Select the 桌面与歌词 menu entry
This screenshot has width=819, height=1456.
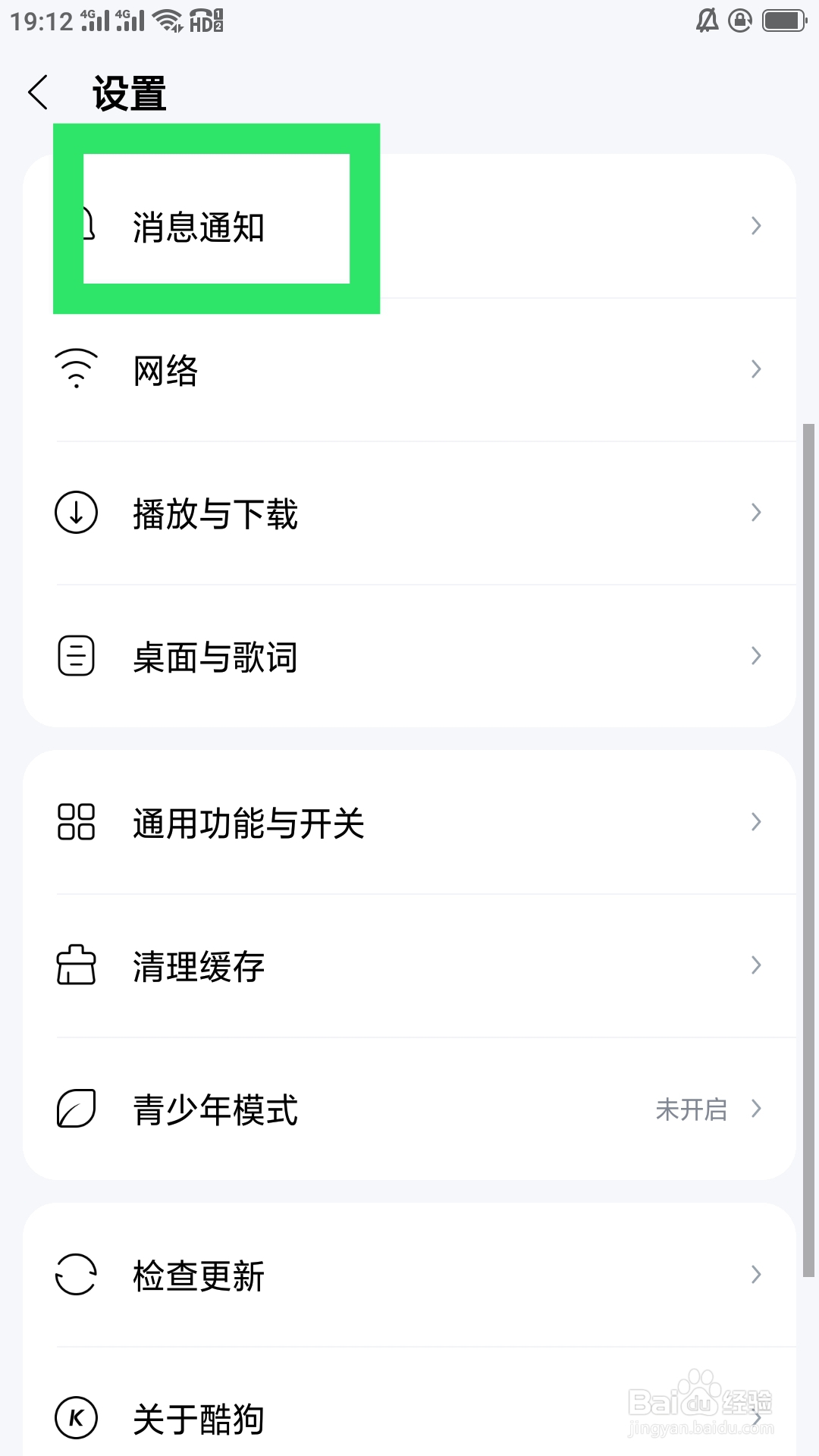pos(214,656)
